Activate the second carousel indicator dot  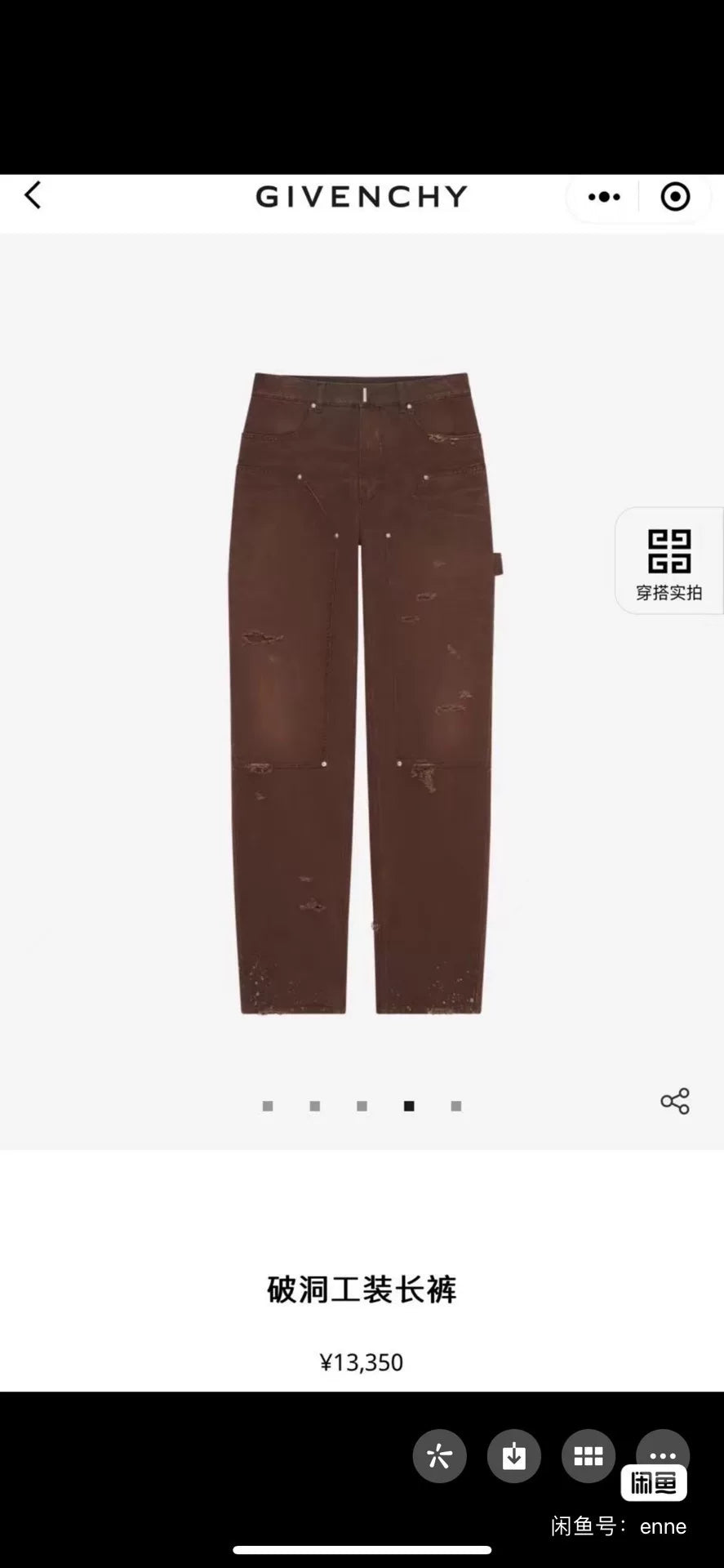[x=314, y=1105]
